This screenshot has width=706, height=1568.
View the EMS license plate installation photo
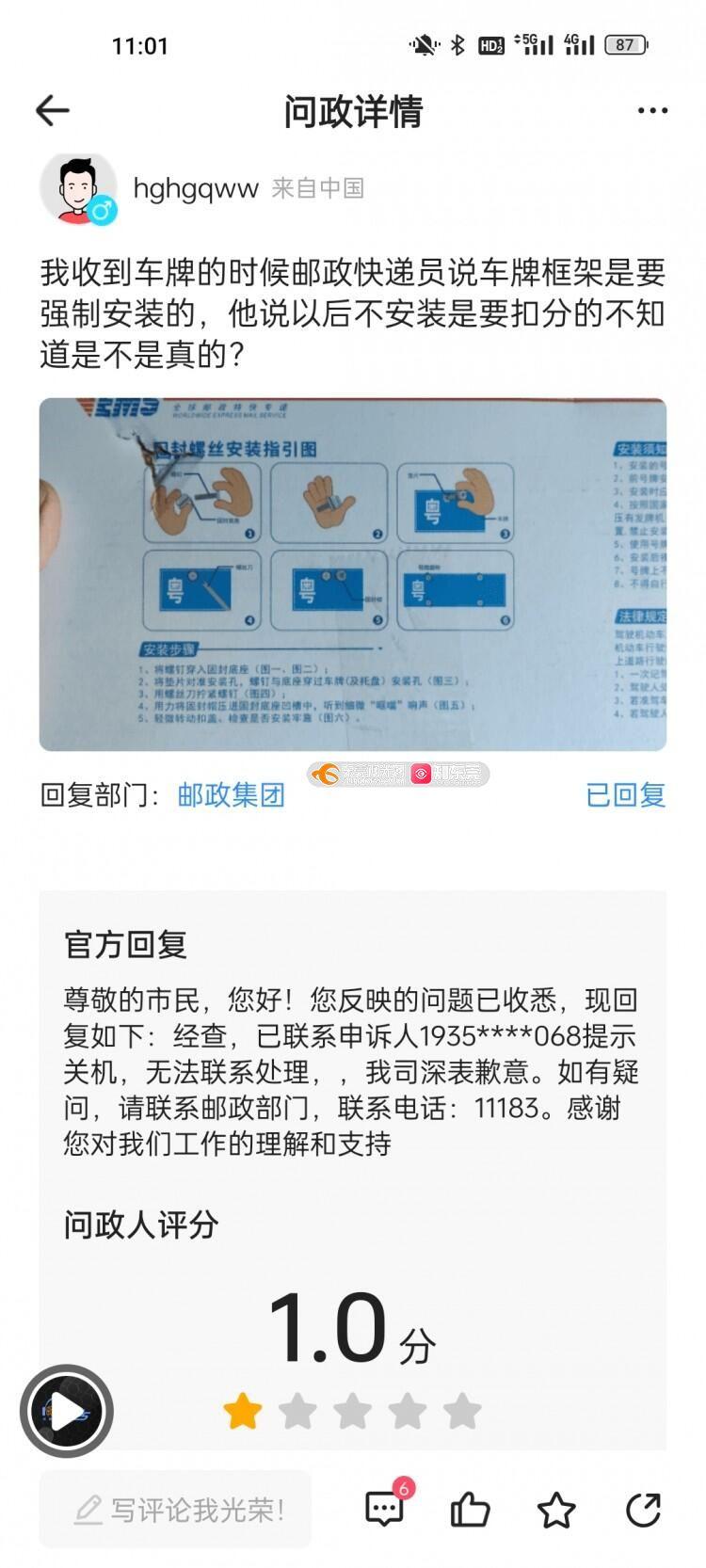click(352, 574)
